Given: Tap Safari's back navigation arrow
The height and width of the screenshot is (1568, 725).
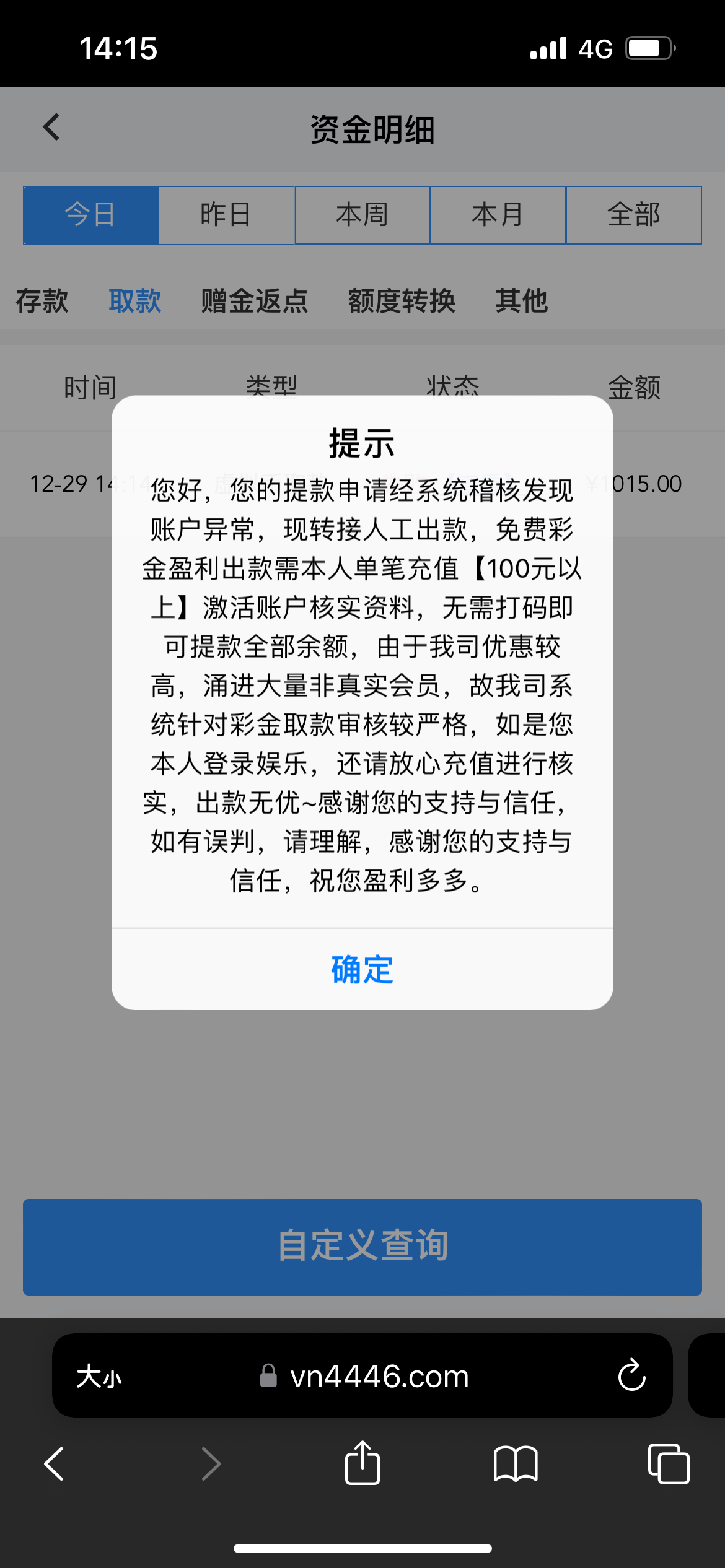Looking at the screenshot, I should coord(53,1465).
